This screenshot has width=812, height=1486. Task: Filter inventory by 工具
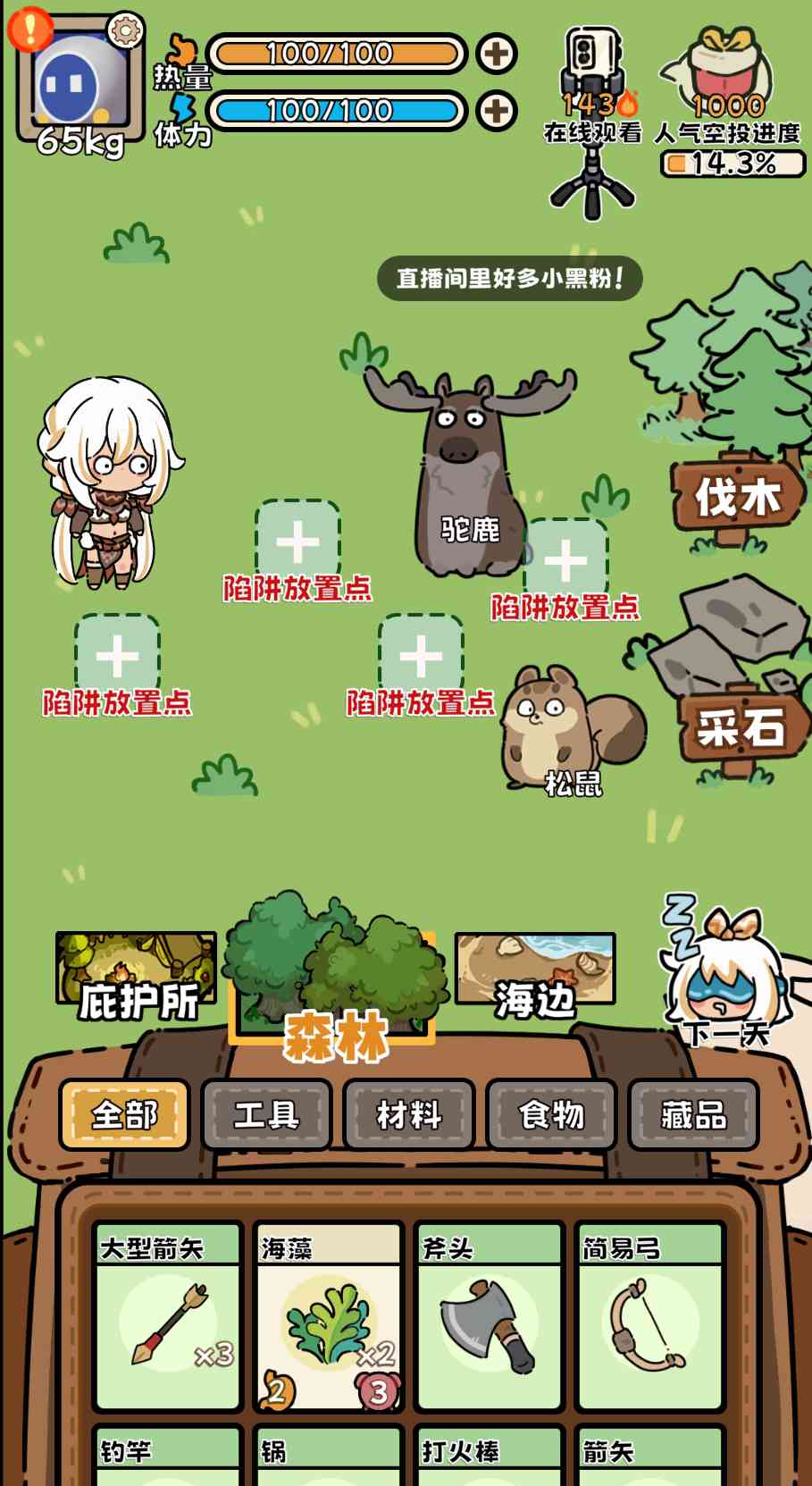point(266,1114)
